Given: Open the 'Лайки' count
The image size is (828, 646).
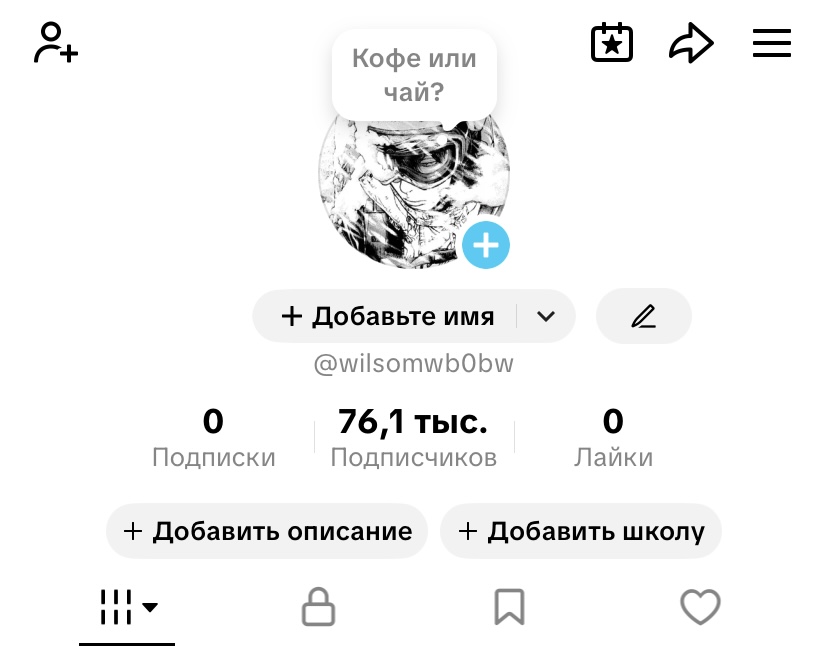Looking at the screenshot, I should pos(613,438).
